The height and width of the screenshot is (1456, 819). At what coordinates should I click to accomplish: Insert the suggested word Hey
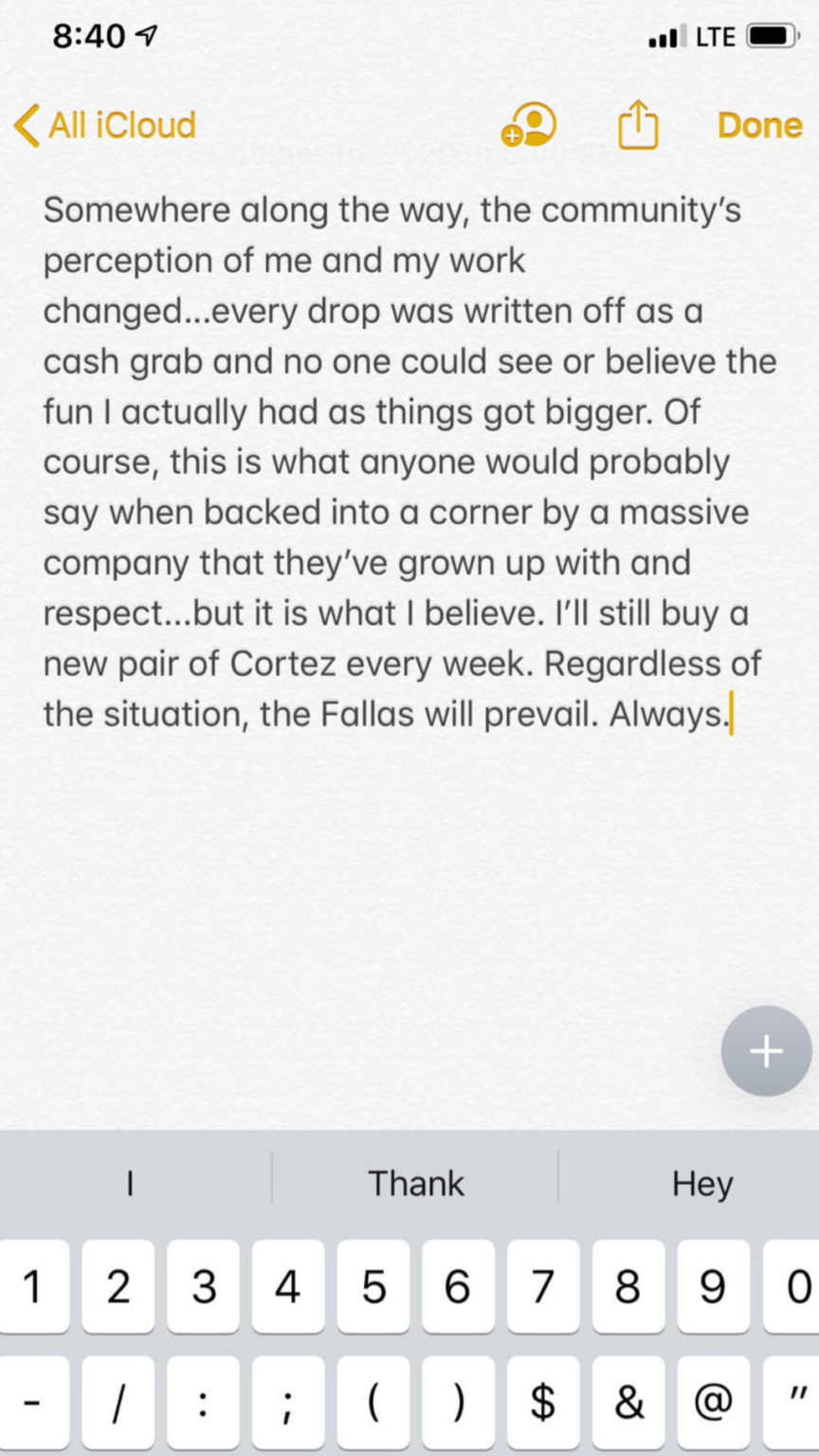tap(701, 1183)
